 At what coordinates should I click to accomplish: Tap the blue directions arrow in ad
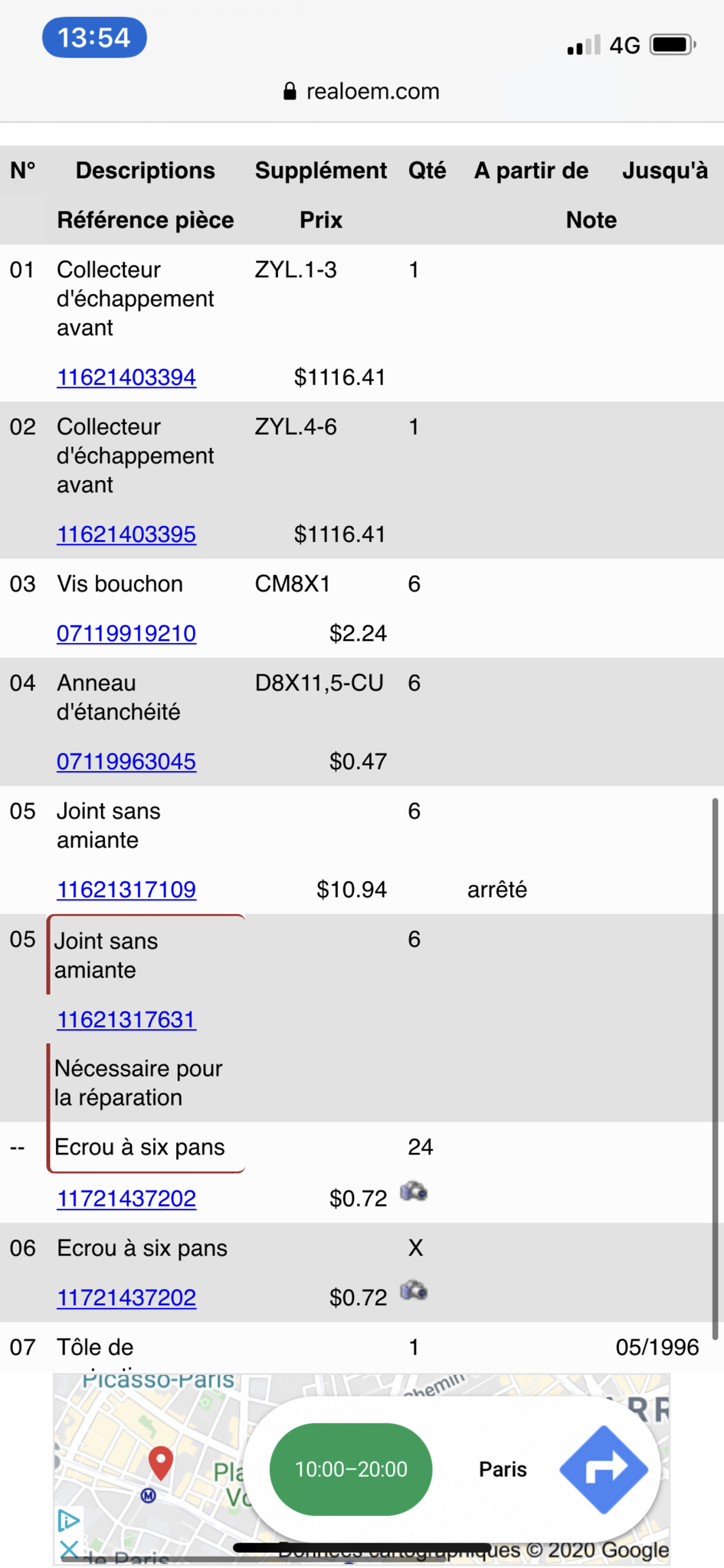[604, 1469]
